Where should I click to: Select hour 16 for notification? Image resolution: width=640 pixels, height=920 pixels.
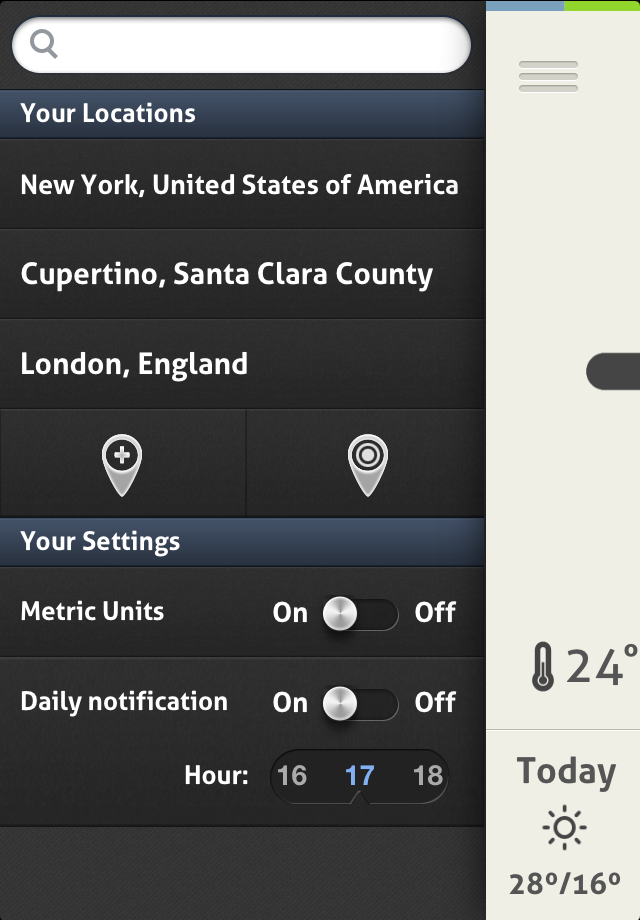point(292,776)
